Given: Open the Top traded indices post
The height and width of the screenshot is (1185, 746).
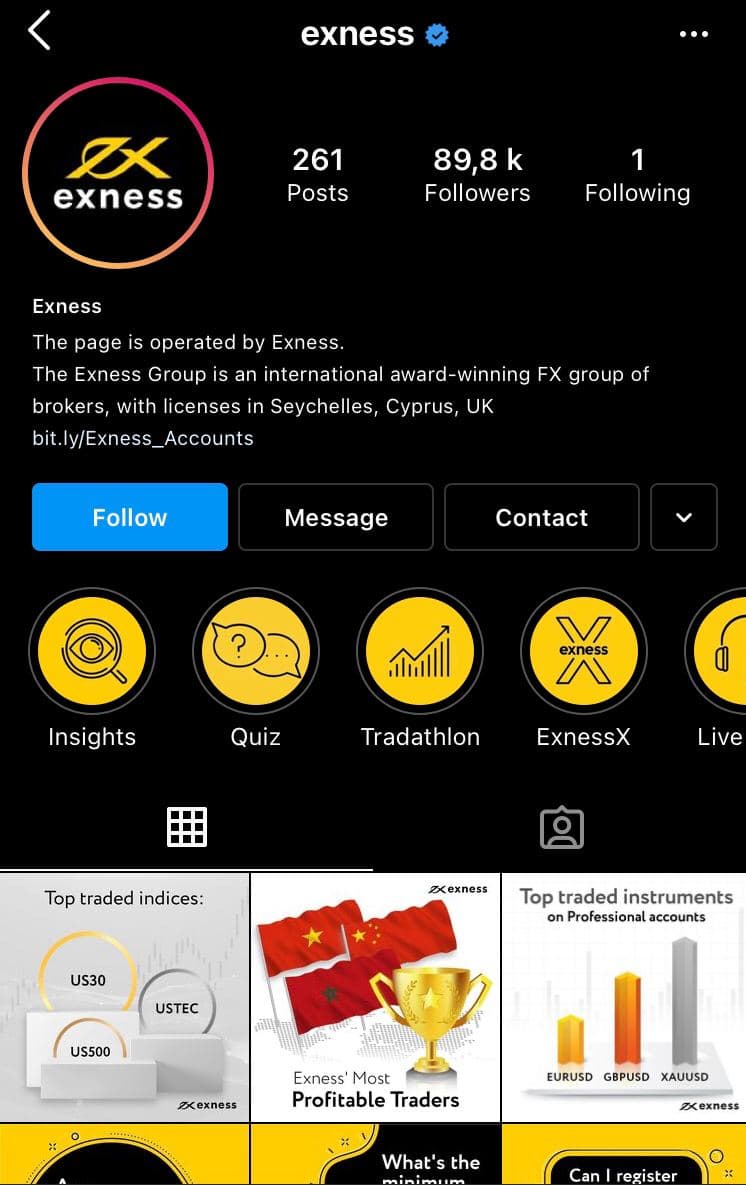Looking at the screenshot, I should pyautogui.click(x=124, y=997).
